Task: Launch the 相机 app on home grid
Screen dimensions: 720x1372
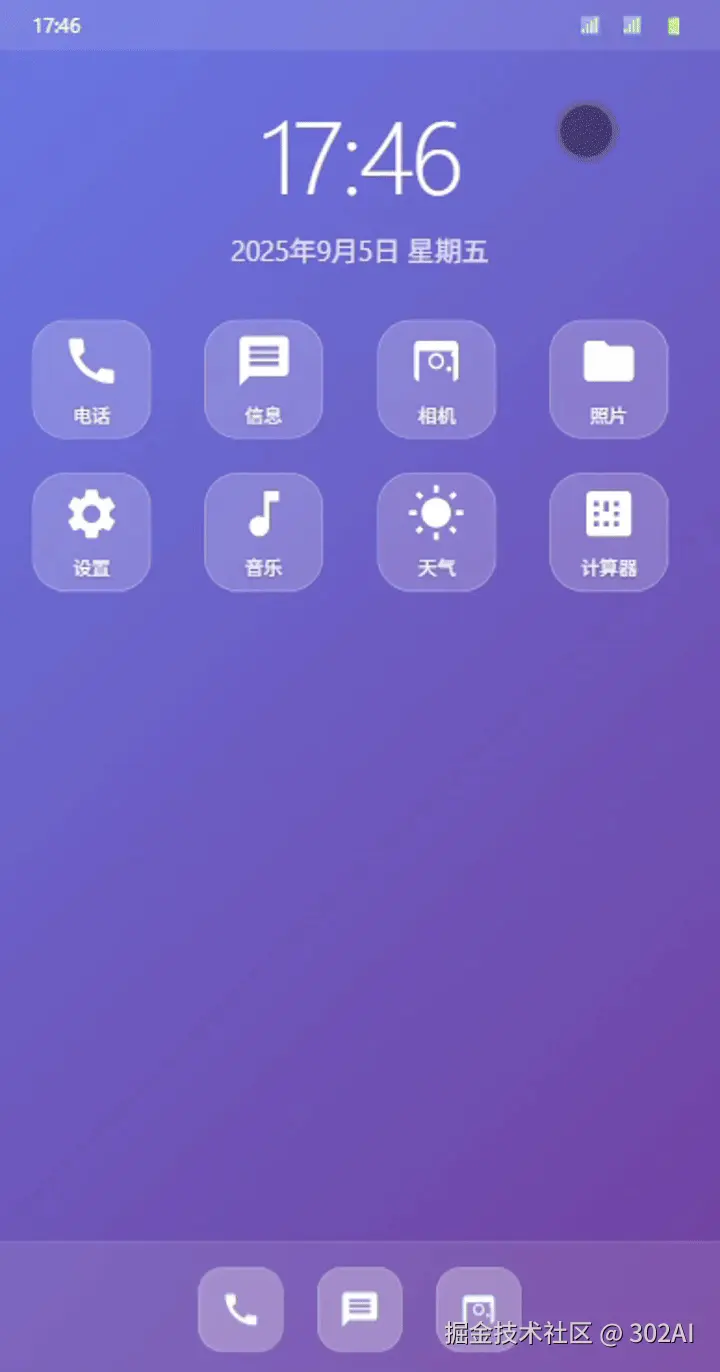Action: point(436,379)
